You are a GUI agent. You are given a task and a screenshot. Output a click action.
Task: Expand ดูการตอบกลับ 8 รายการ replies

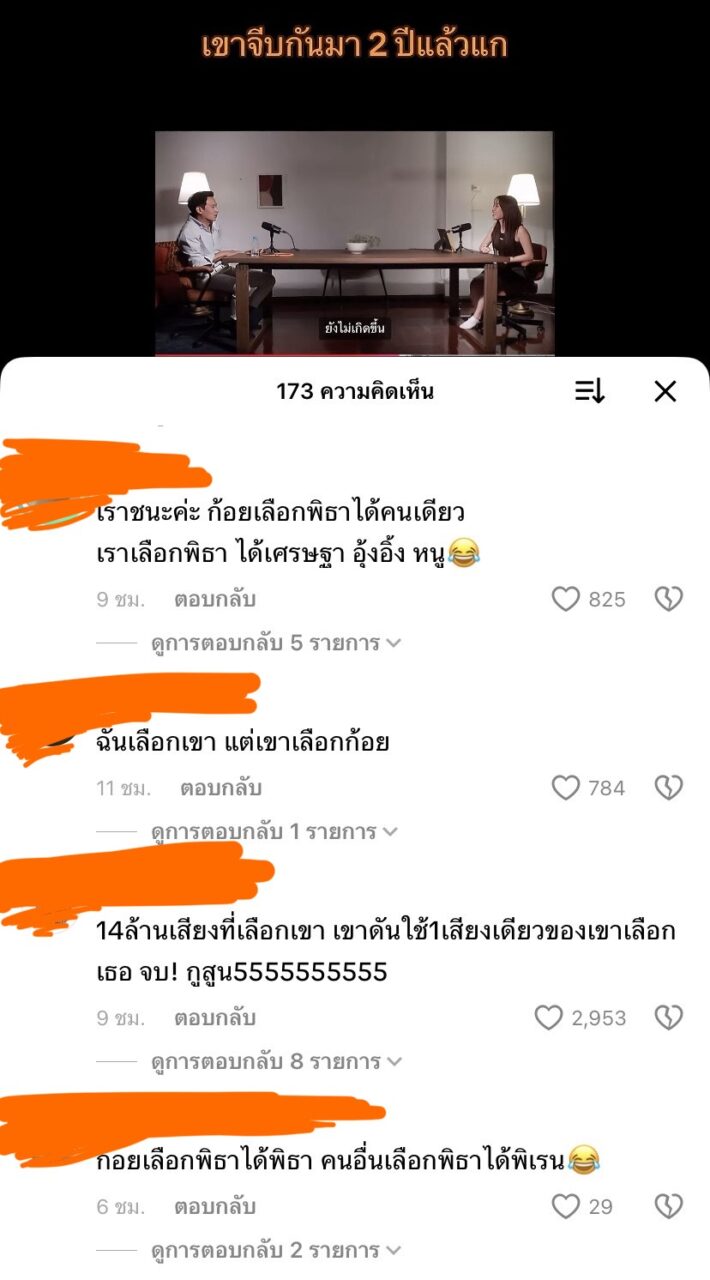(275, 1061)
